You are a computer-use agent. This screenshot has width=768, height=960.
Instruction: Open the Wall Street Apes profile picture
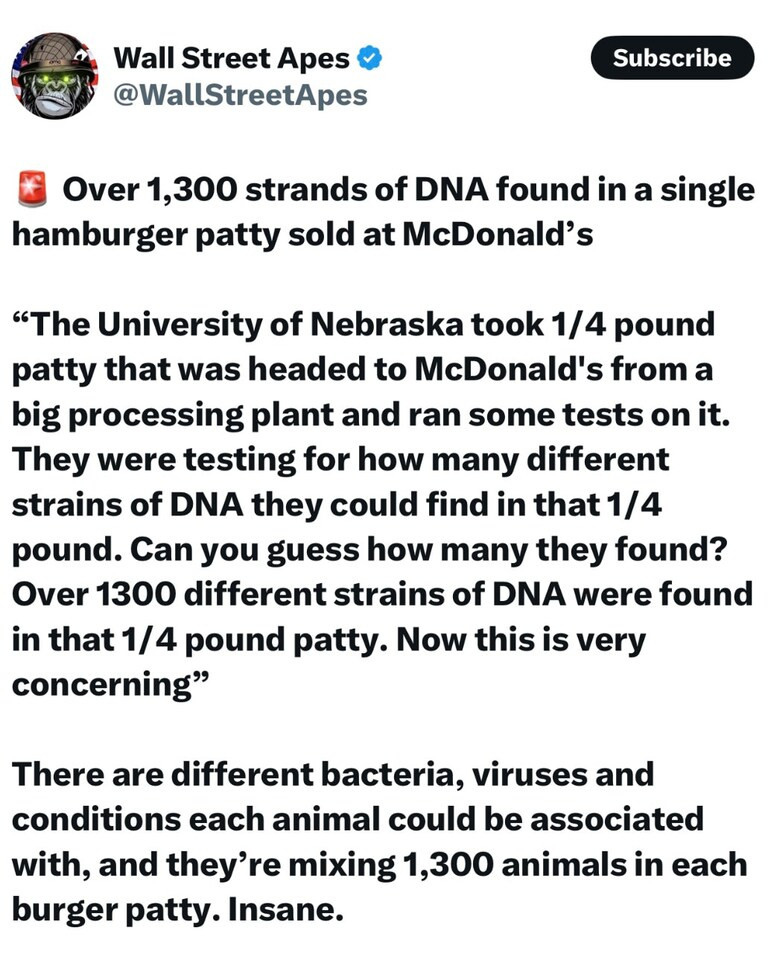coord(55,76)
